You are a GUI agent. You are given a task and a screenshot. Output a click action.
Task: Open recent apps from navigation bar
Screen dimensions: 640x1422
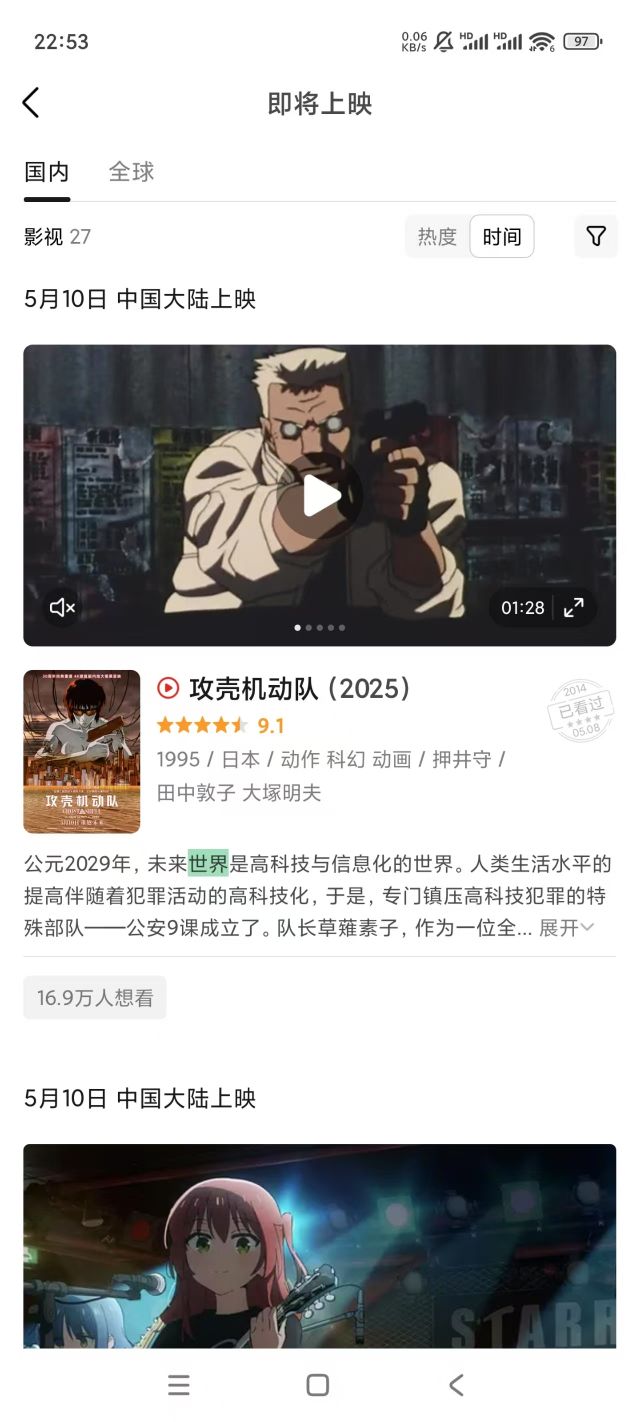[179, 1385]
